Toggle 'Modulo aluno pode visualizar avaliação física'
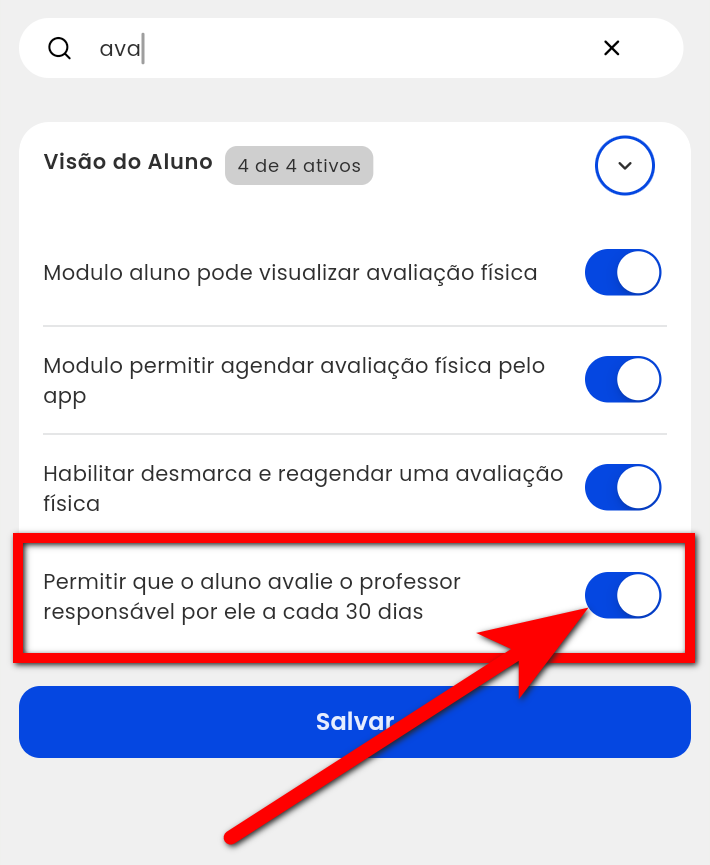710x865 pixels. tap(622, 272)
